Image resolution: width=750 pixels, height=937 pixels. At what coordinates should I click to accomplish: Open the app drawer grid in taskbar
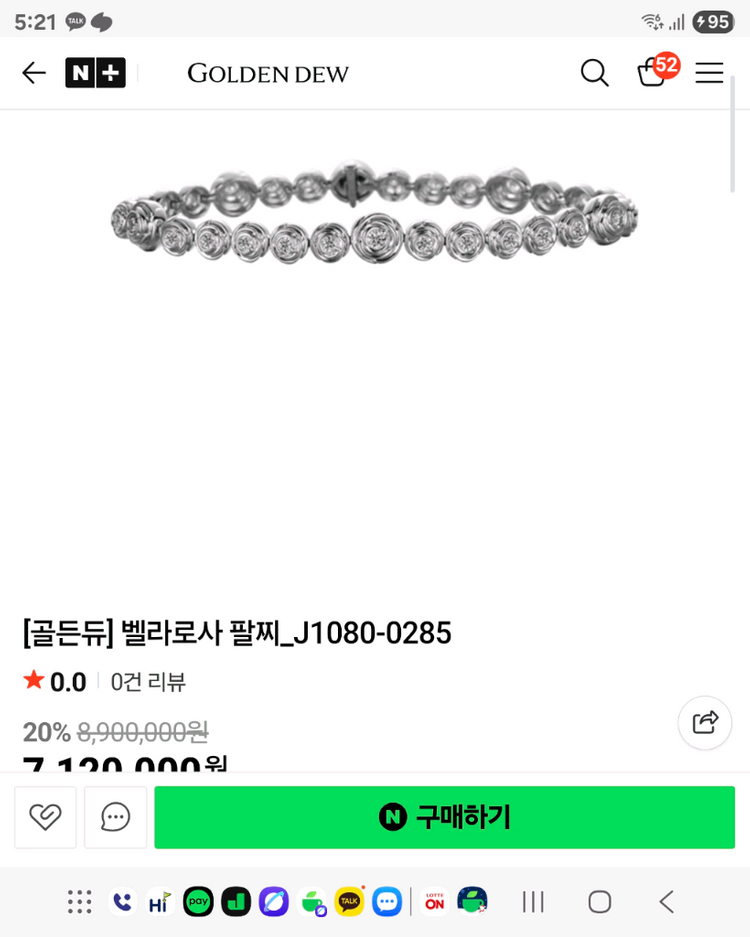pos(80,902)
